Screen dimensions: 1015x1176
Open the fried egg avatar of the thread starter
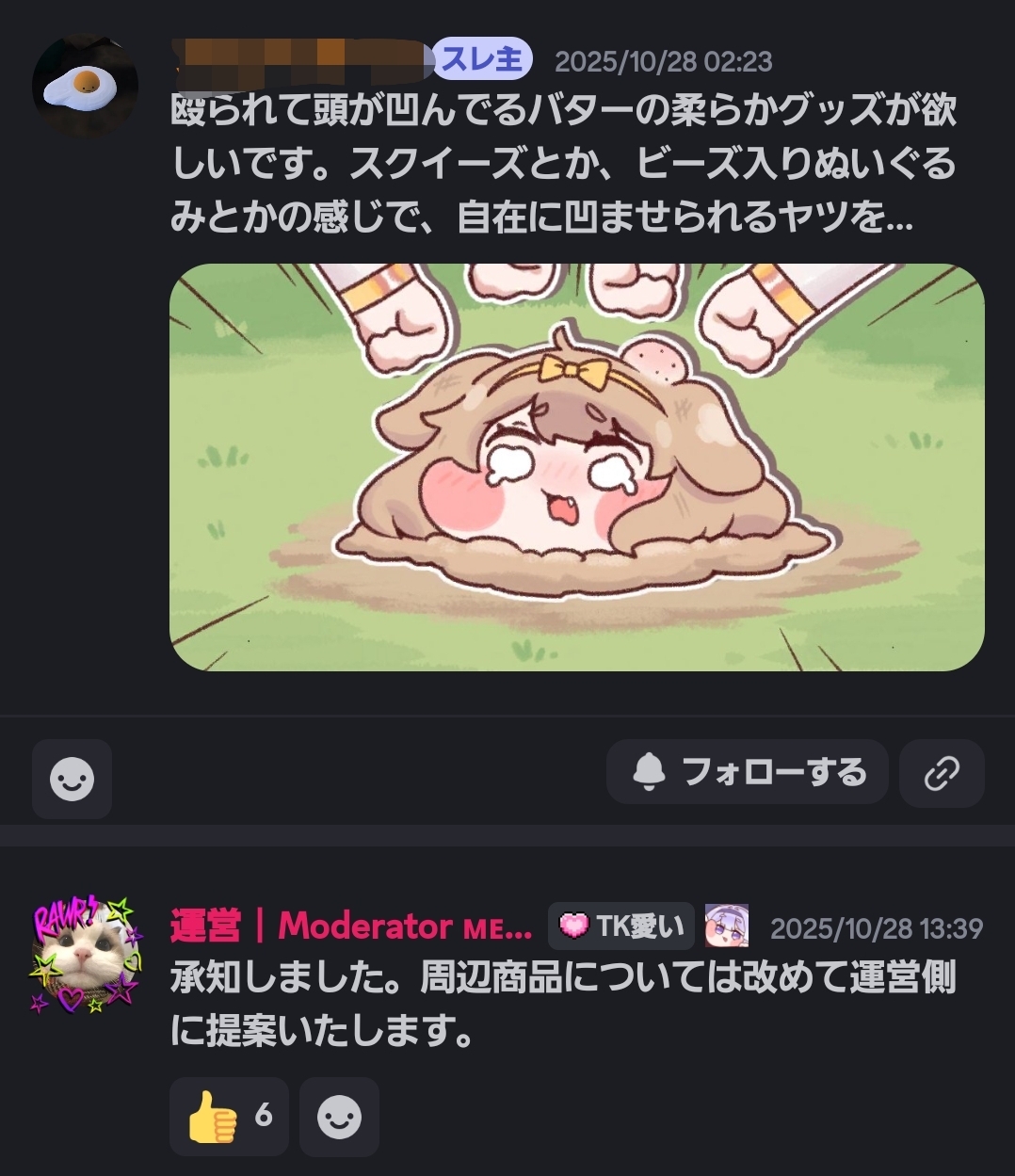click(x=85, y=86)
